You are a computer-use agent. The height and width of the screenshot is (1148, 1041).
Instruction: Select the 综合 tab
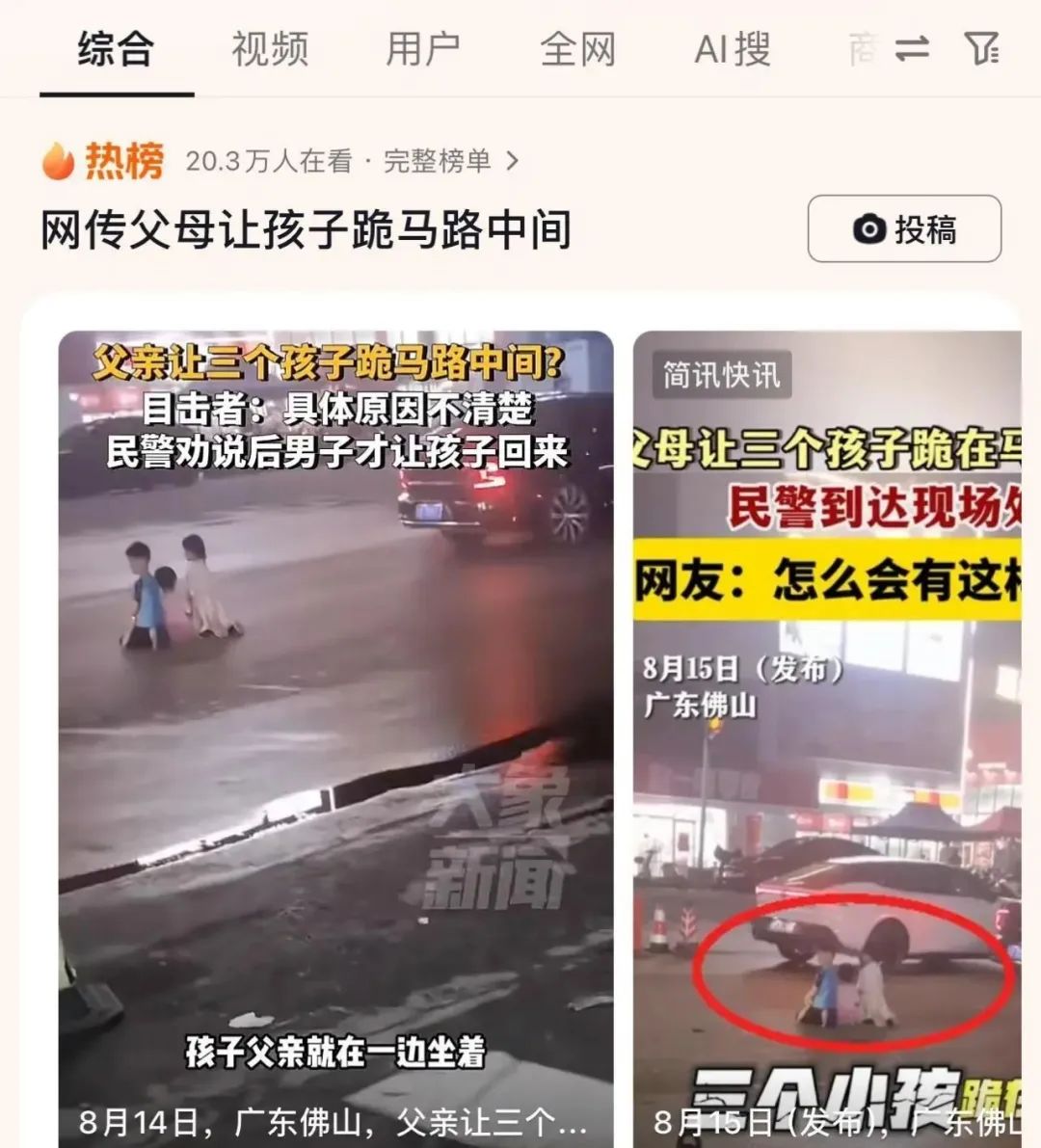(116, 48)
